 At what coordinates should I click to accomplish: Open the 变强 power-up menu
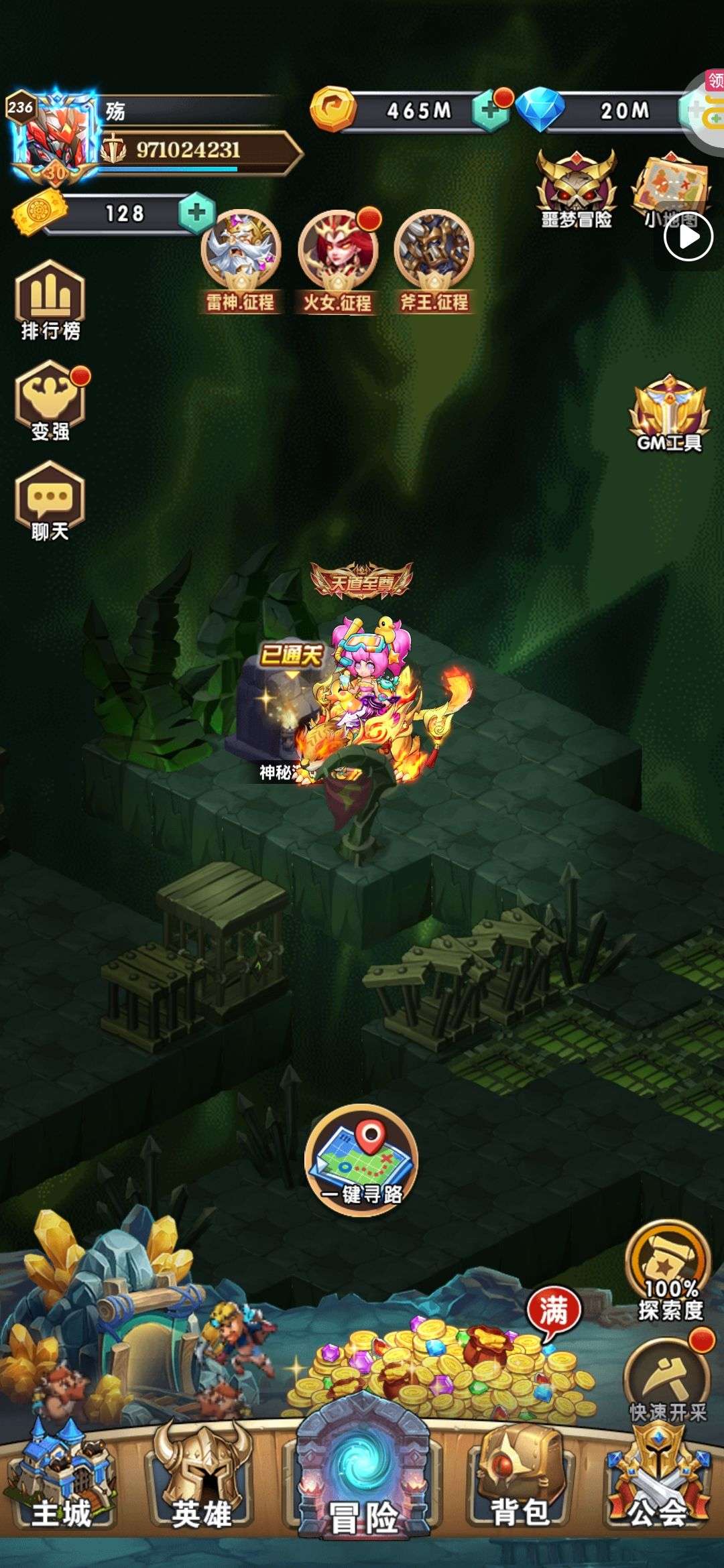pyautogui.click(x=50, y=401)
